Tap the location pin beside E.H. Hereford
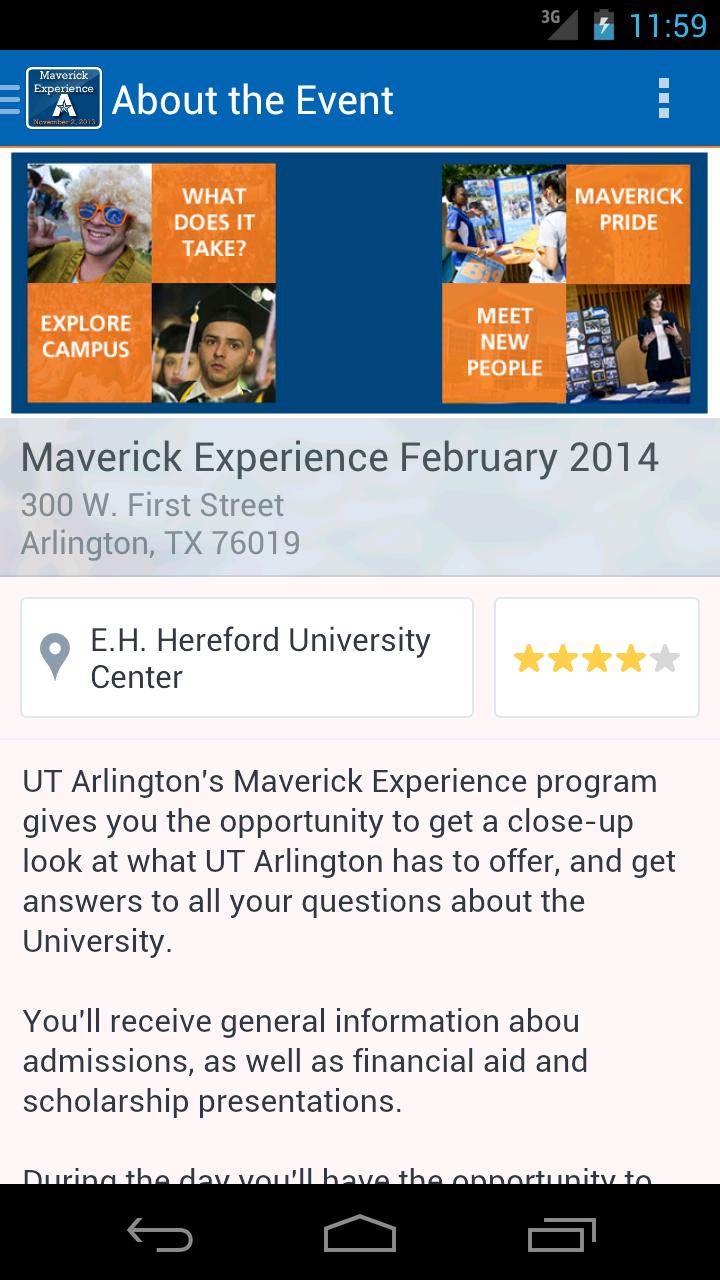The height and width of the screenshot is (1280, 720). click(56, 657)
